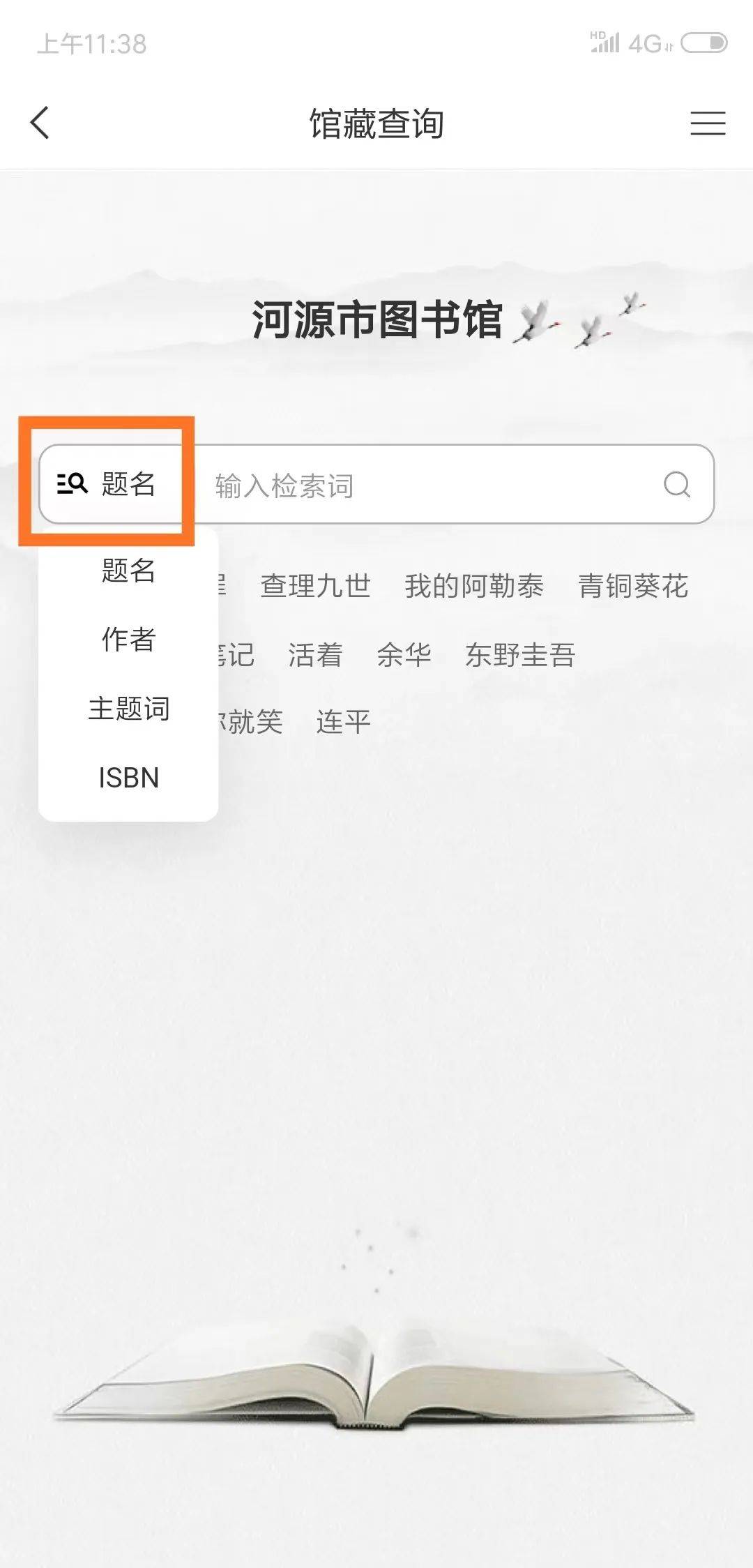Select the suggested keyword 连平
Screen dimensions: 753x1568
pos(343,722)
